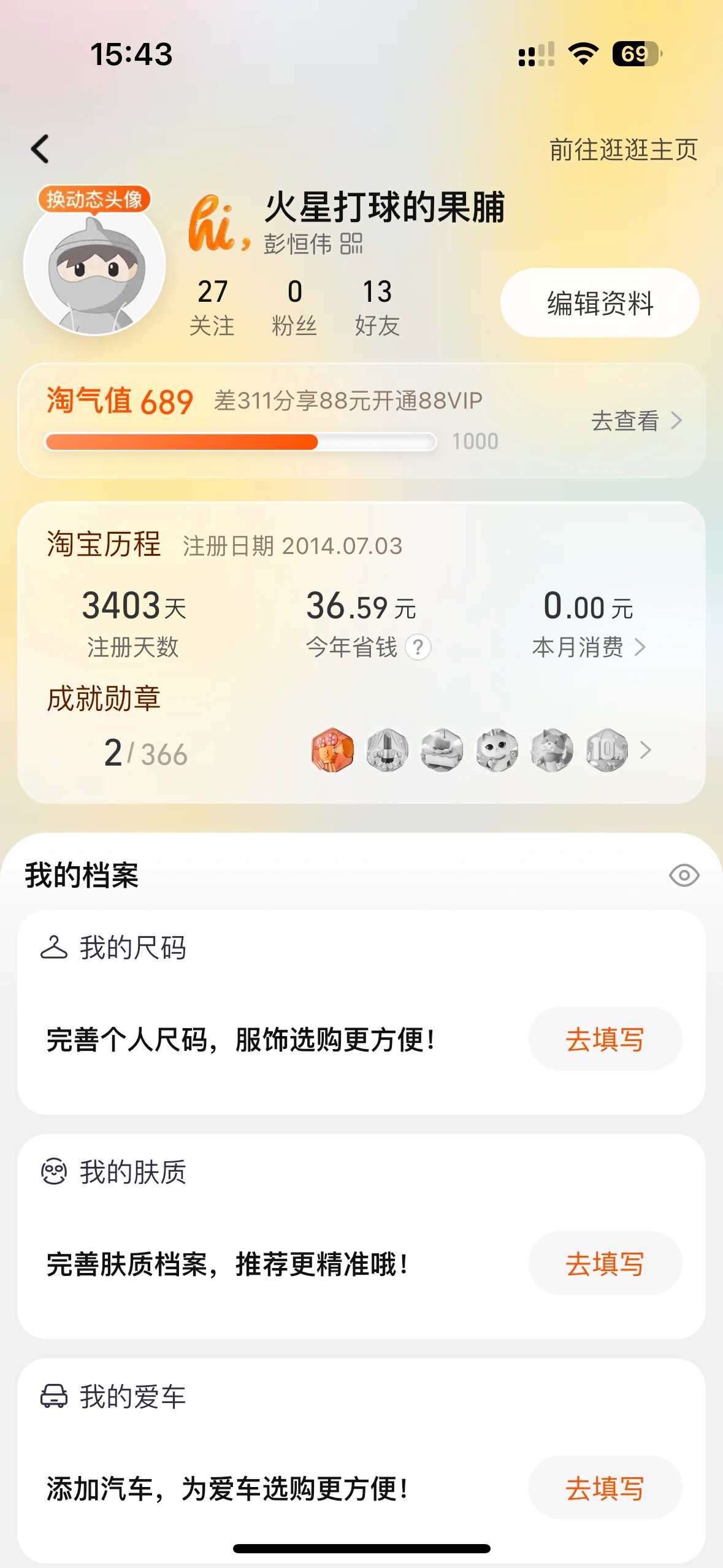Open the QR code icon beside 彭恒伟
This screenshot has height=1568, width=723.
351,244
